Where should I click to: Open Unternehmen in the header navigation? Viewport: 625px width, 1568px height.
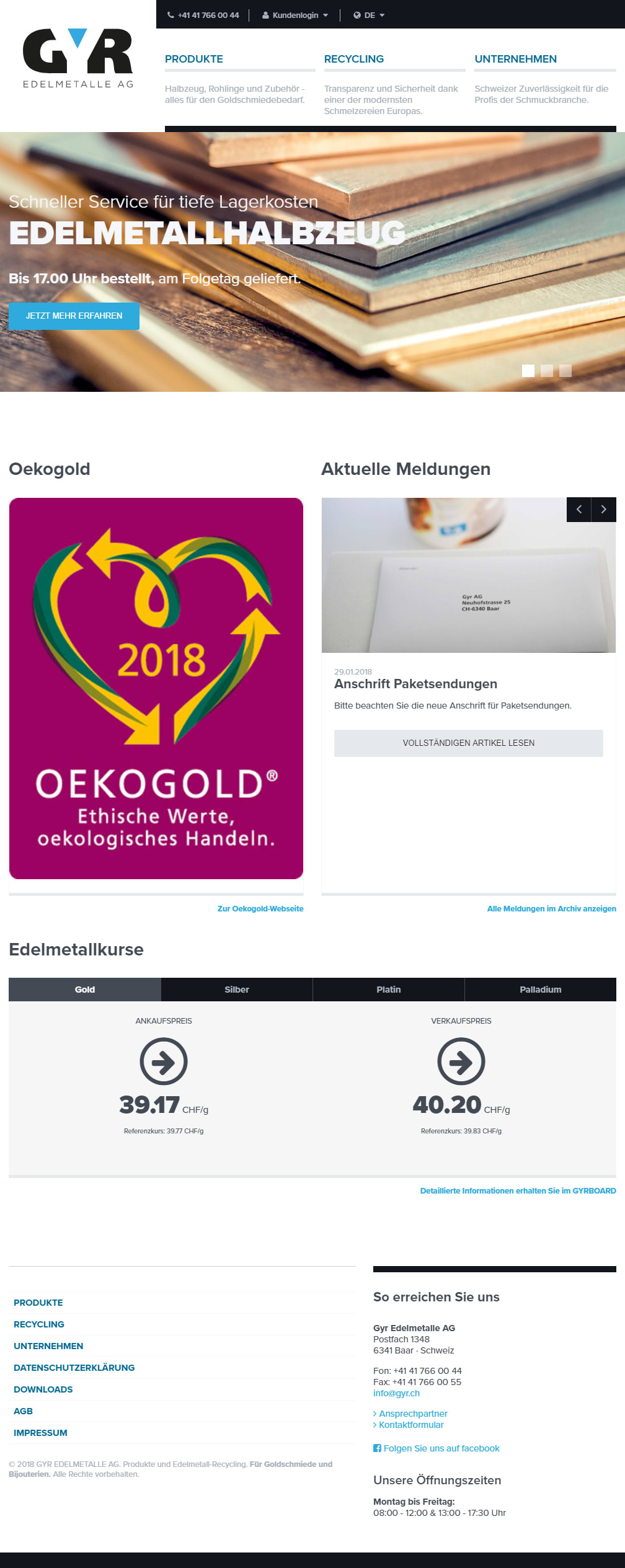tap(515, 59)
